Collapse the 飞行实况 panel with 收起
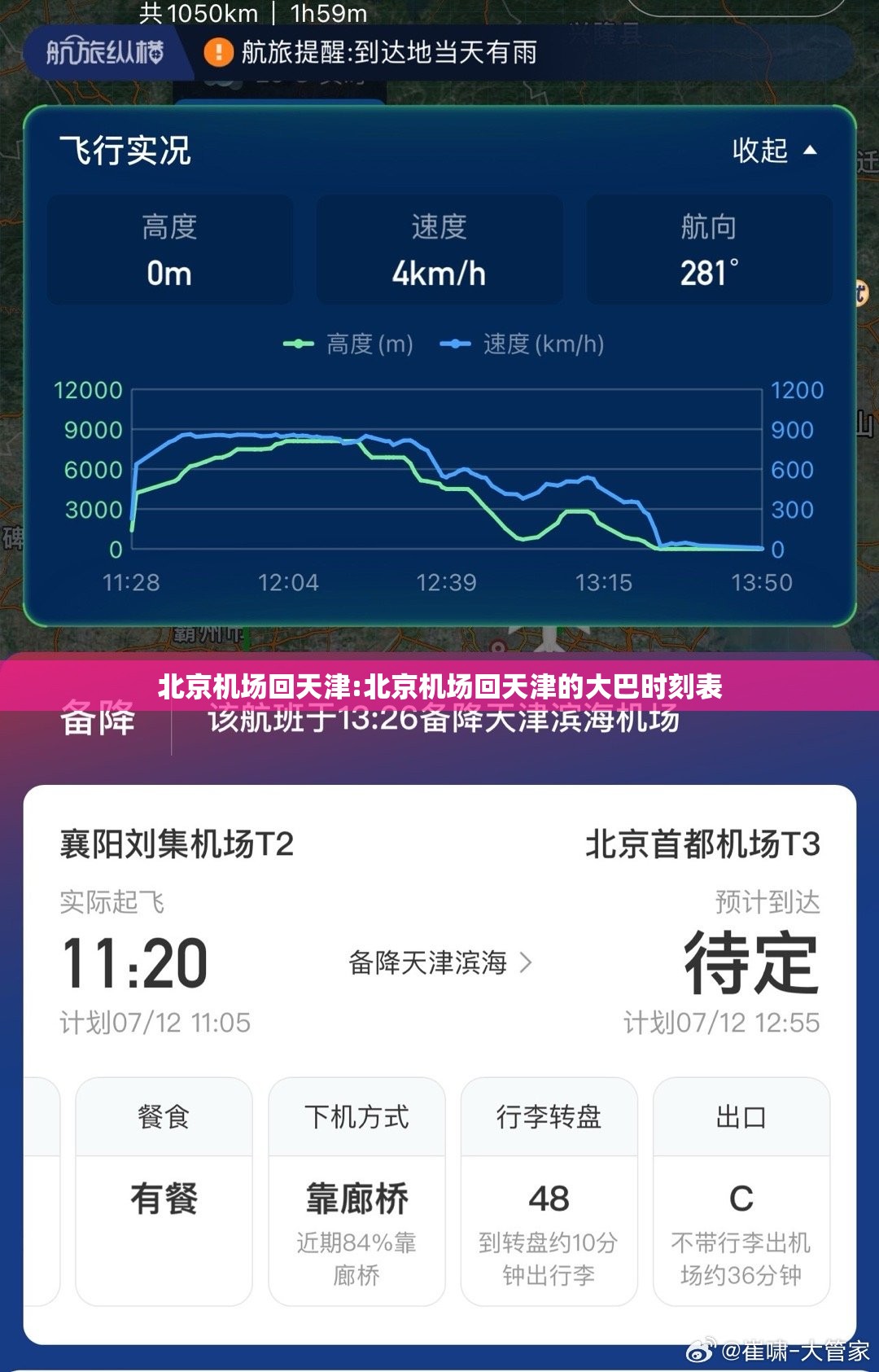Viewport: 879px width, 1372px height. point(773,151)
